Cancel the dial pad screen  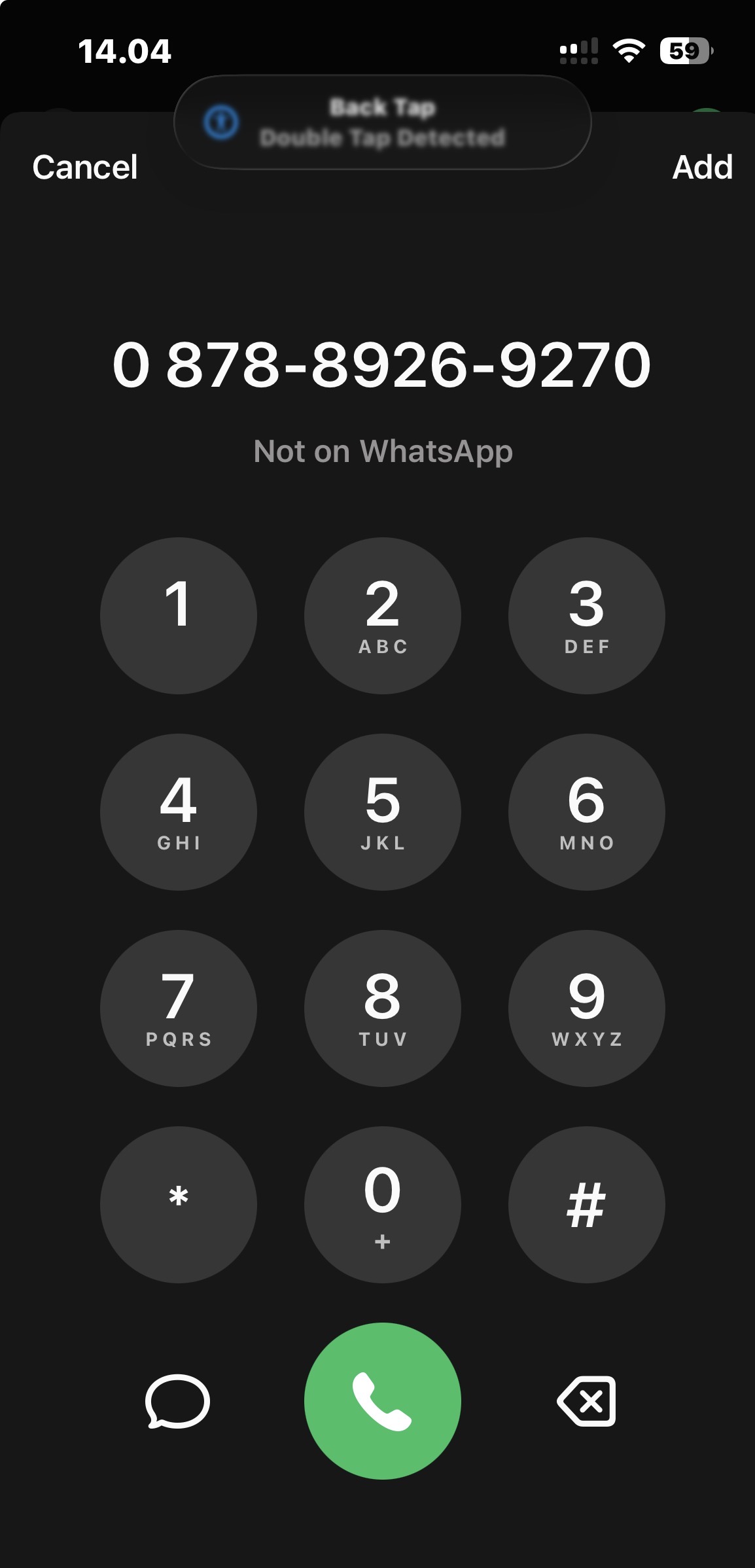85,168
